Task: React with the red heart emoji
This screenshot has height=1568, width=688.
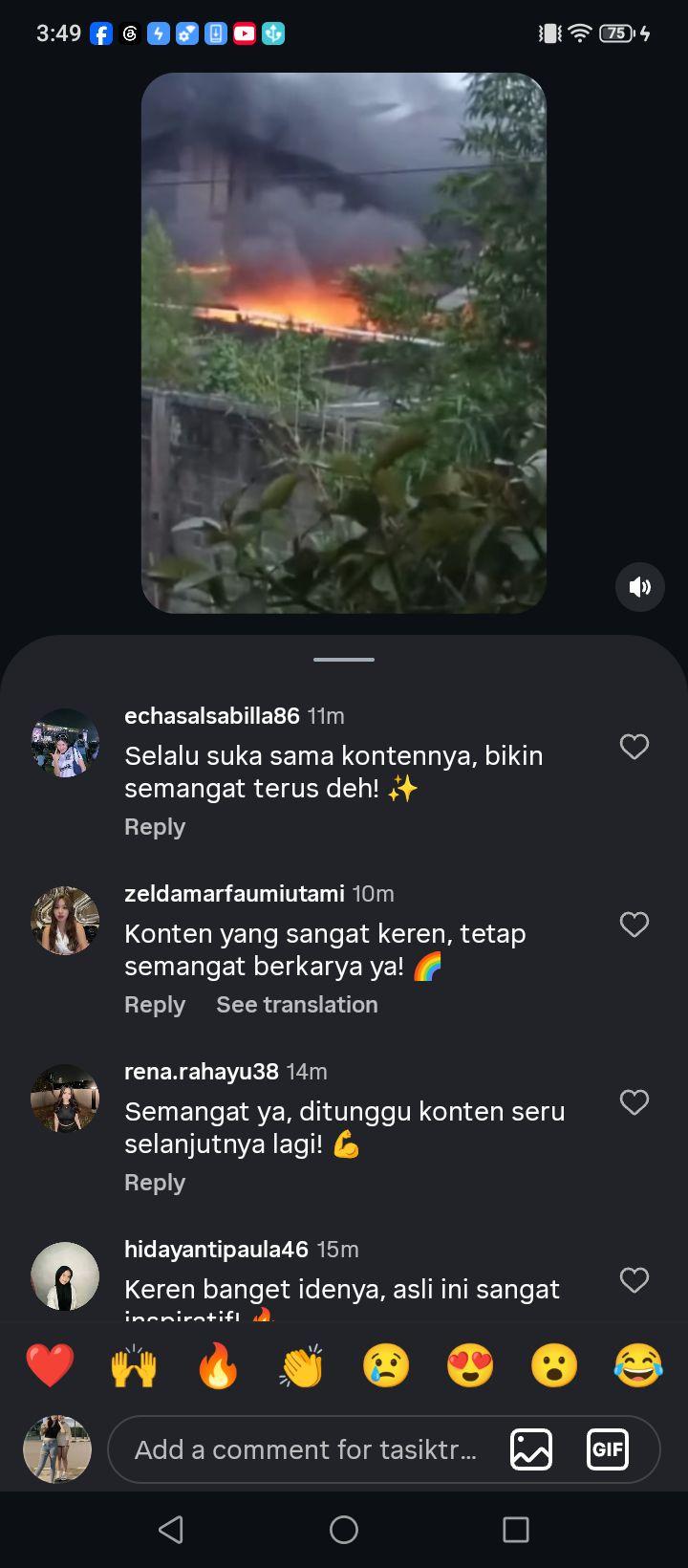Action: [50, 1365]
